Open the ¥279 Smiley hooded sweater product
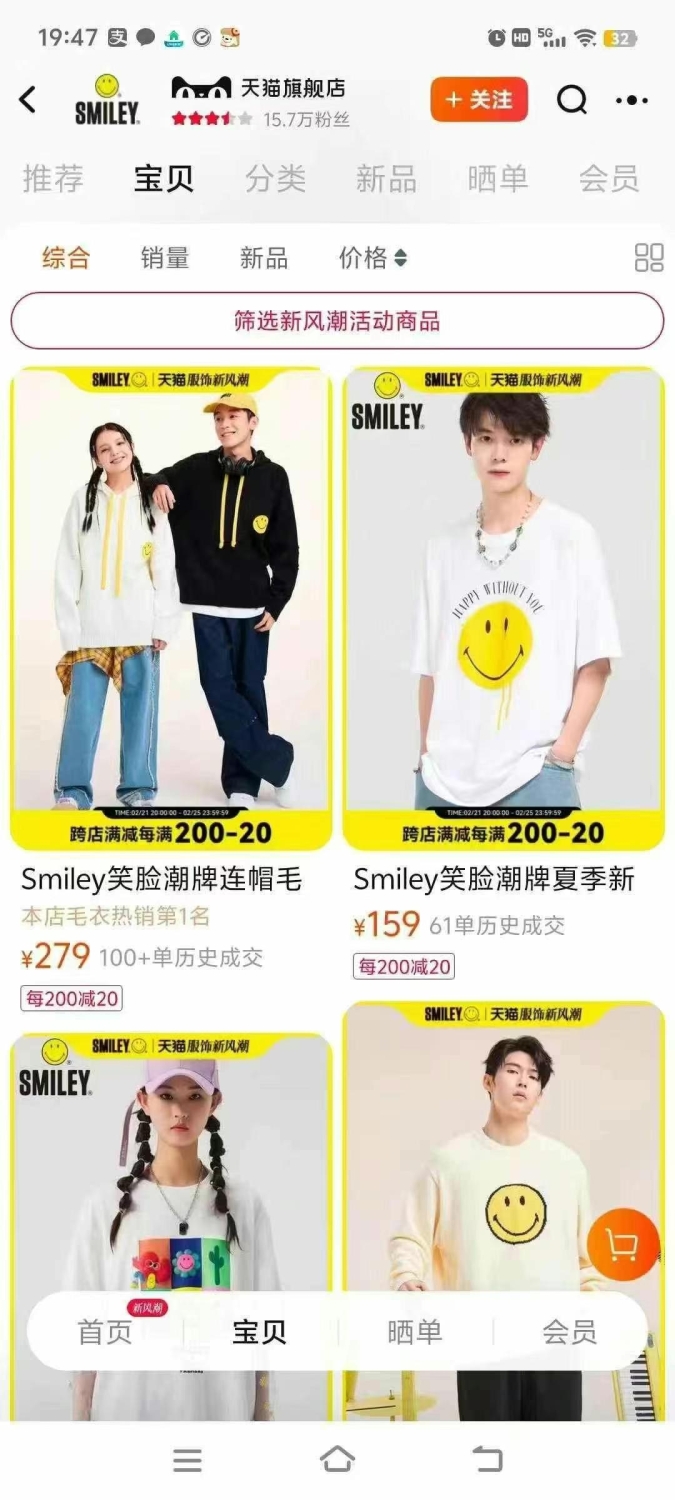Image resolution: width=675 pixels, height=1500 pixels. 171,689
